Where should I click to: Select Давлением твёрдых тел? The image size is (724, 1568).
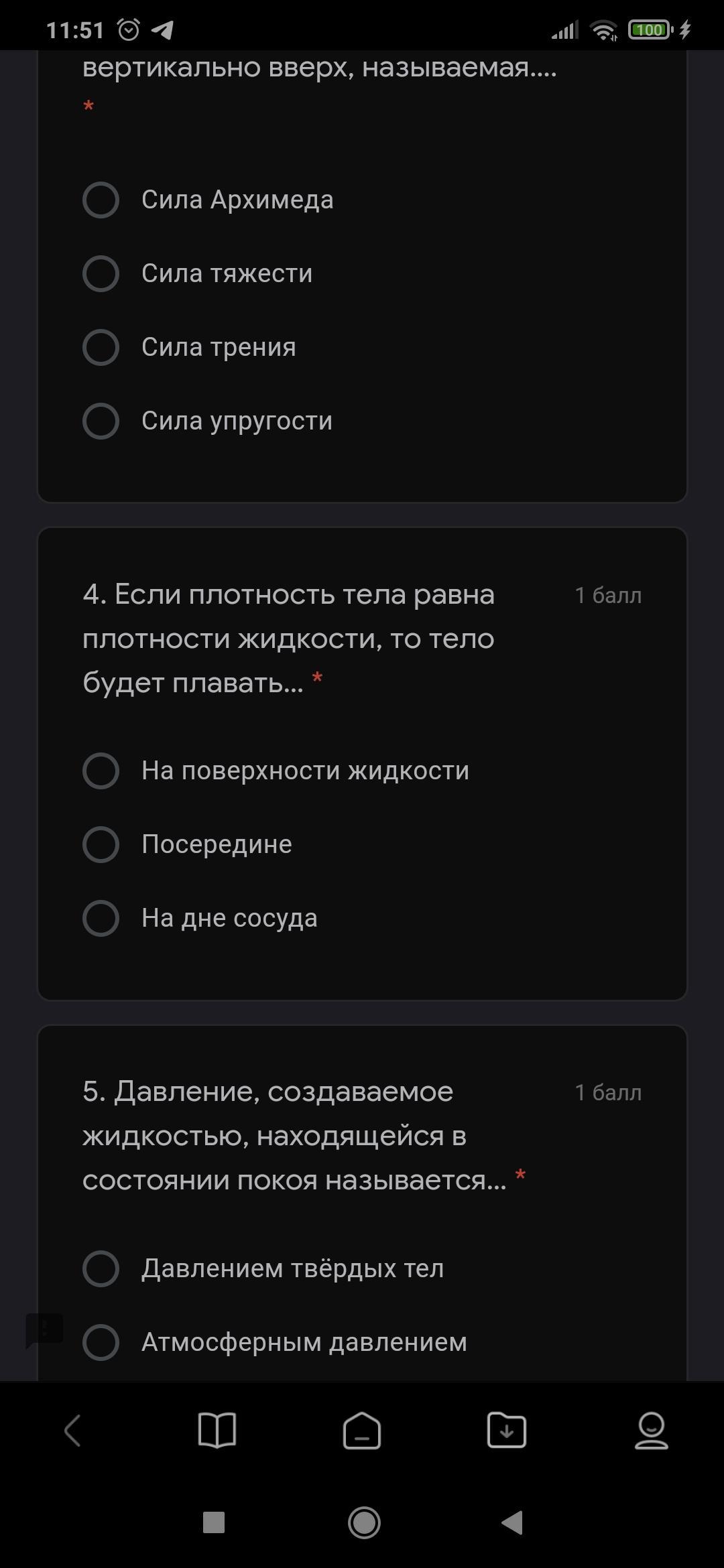pyautogui.click(x=101, y=1268)
